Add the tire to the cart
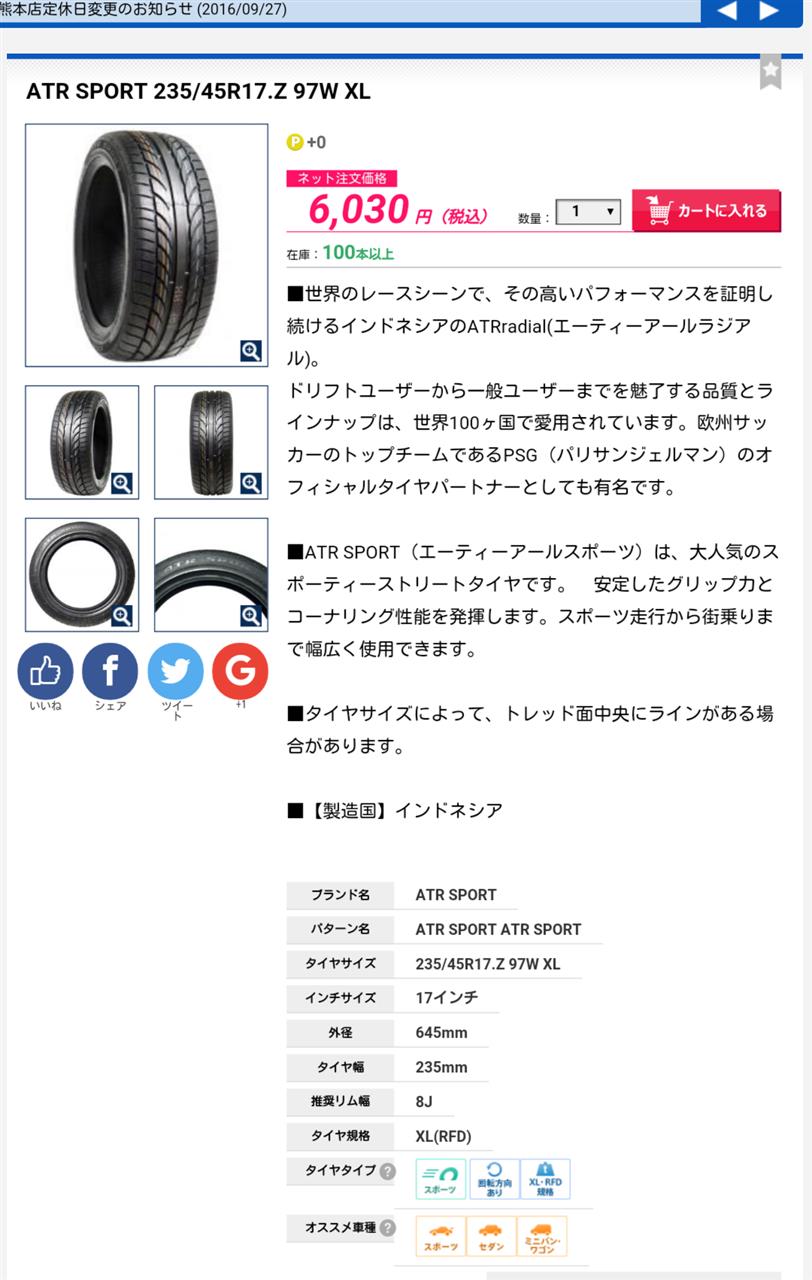This screenshot has height=1280, width=812. (x=707, y=211)
